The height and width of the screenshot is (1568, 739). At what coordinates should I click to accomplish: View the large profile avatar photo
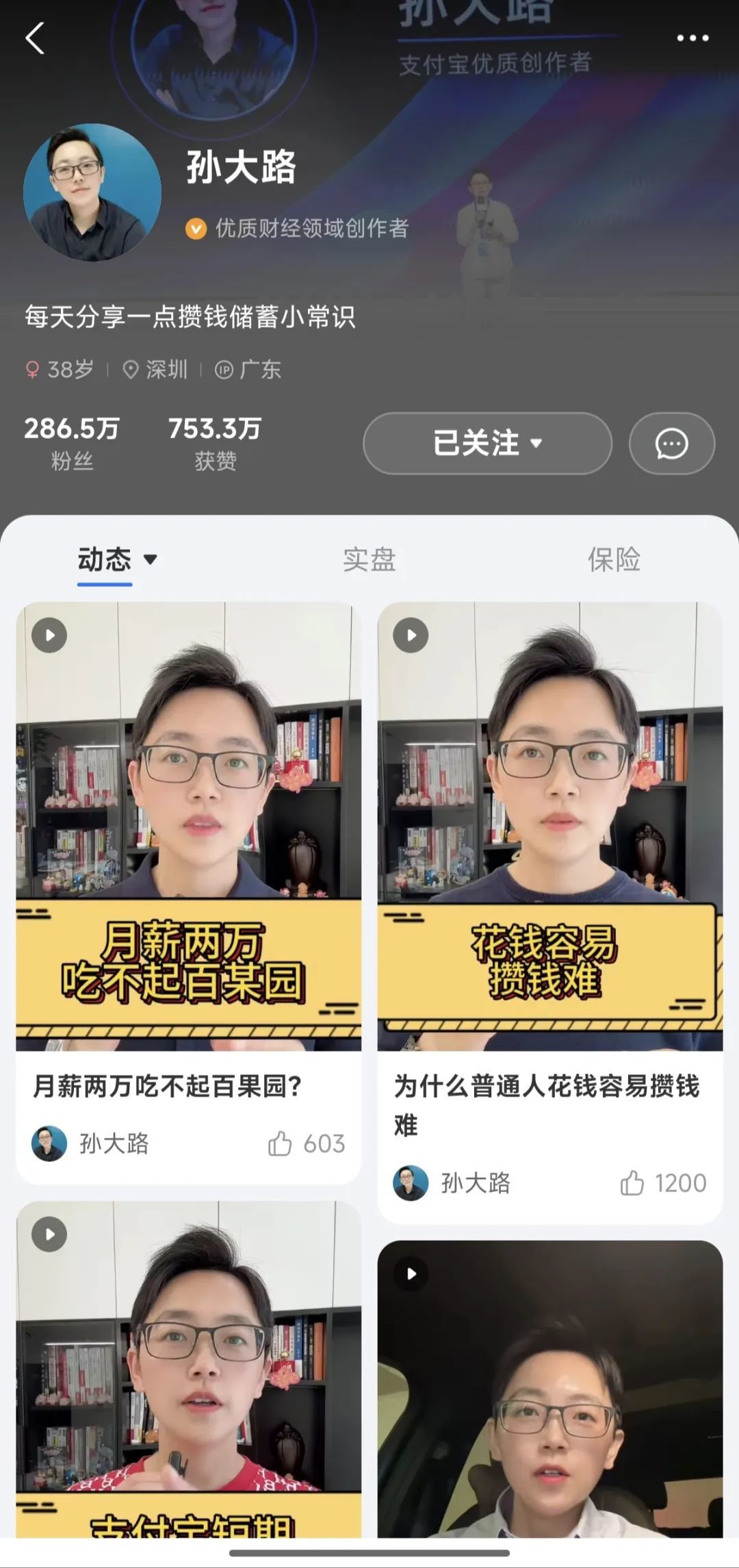coord(92,192)
